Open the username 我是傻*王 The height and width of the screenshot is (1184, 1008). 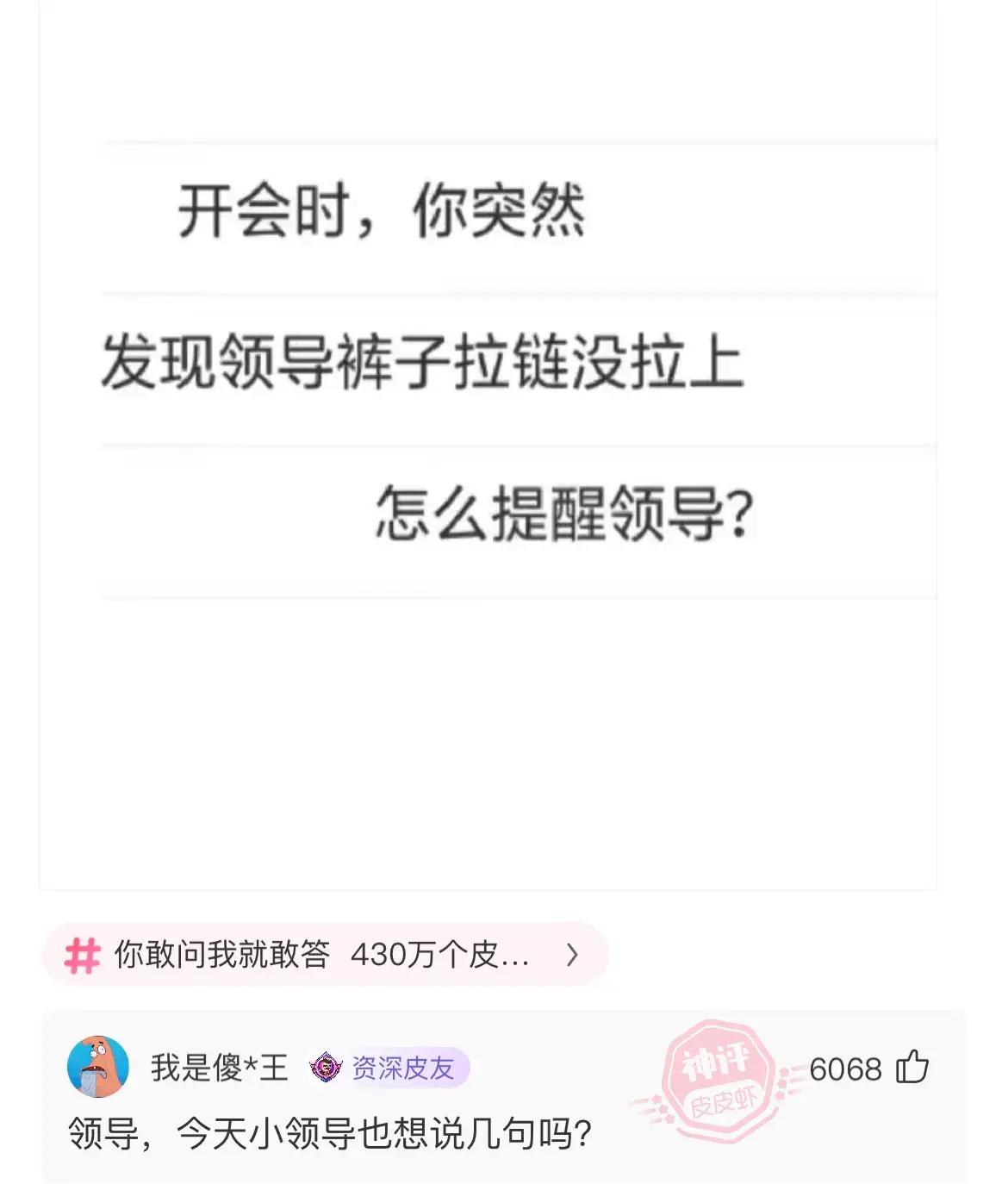pos(219,1069)
